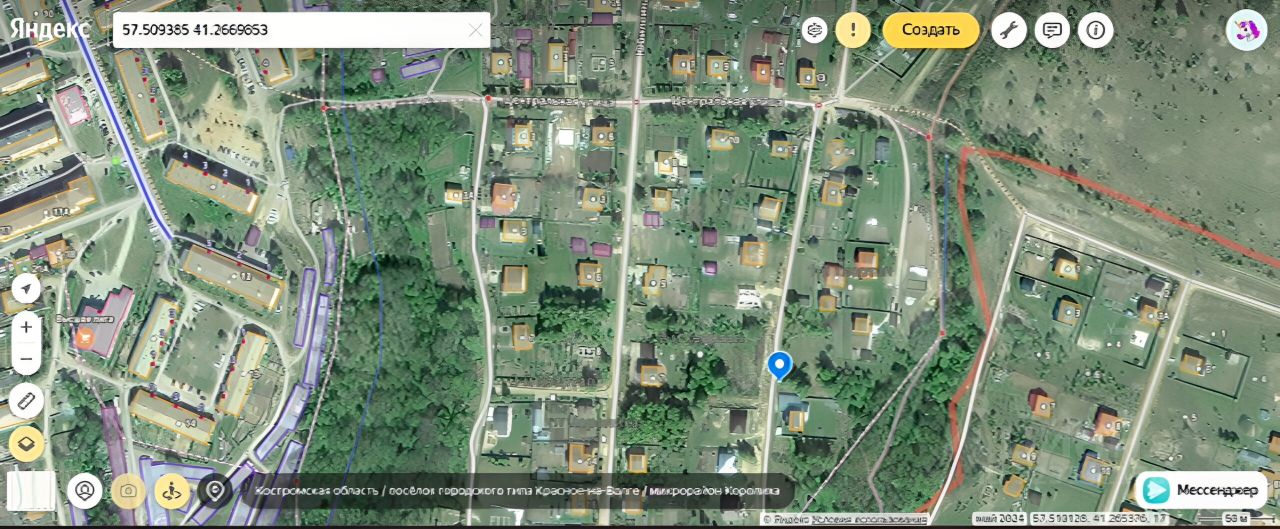Tap the user circle icon at bottom
The height and width of the screenshot is (529, 1280).
point(85,490)
